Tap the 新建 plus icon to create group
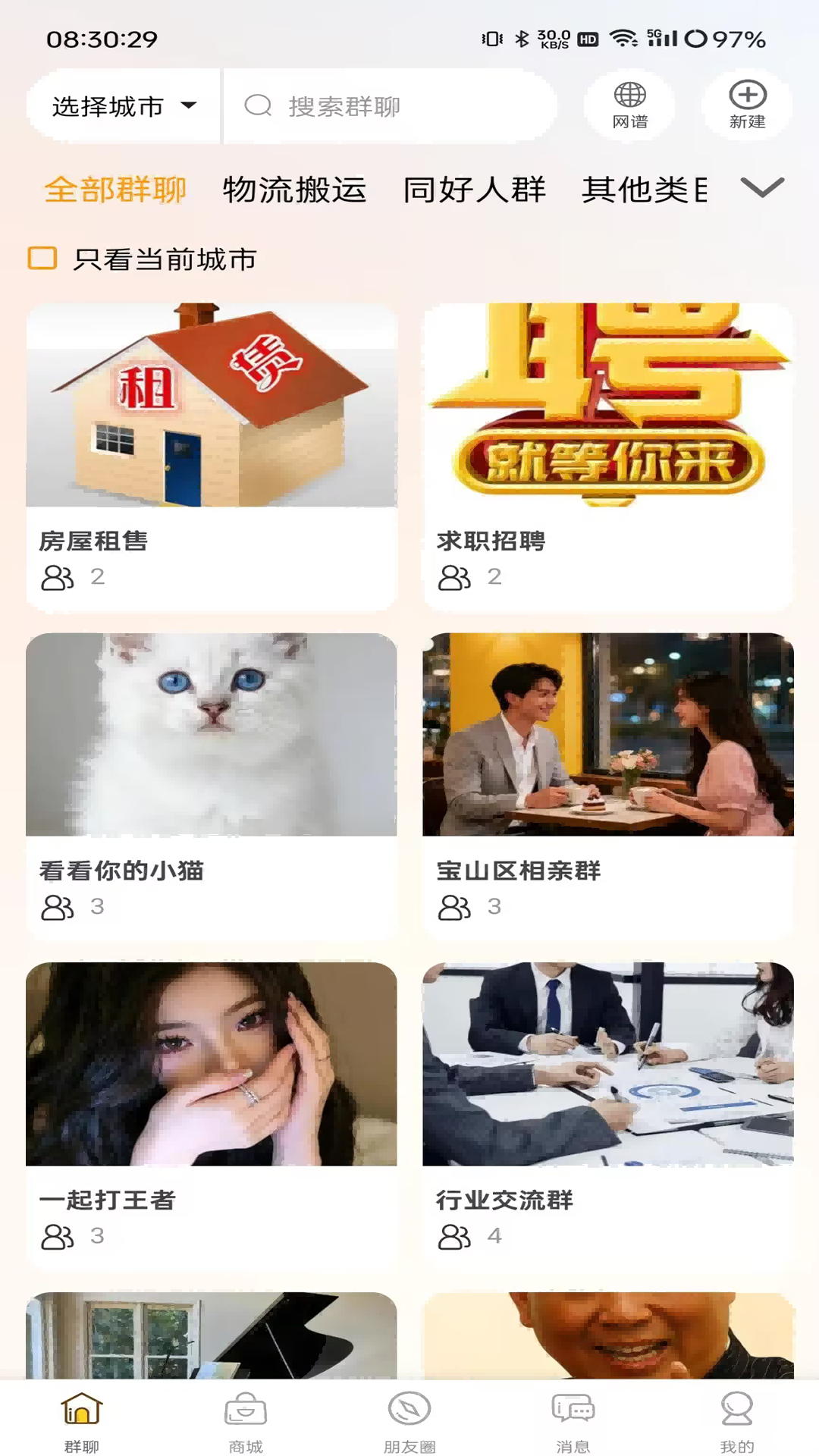Viewport: 819px width, 1456px height. [x=747, y=105]
